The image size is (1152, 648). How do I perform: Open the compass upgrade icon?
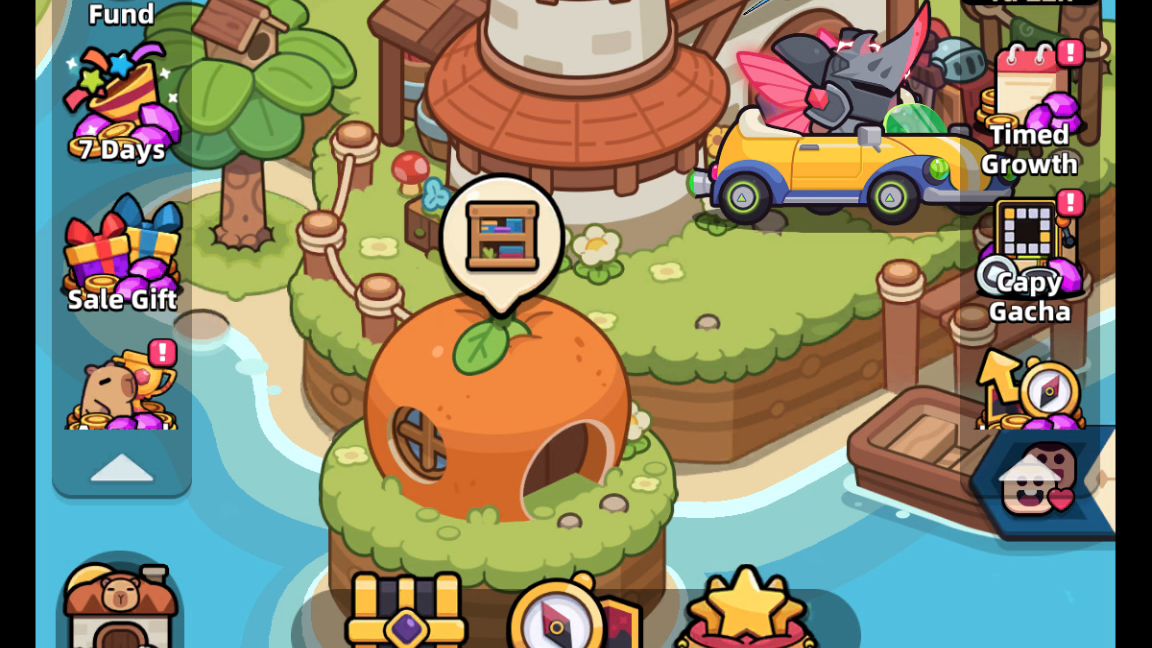click(x=1032, y=392)
